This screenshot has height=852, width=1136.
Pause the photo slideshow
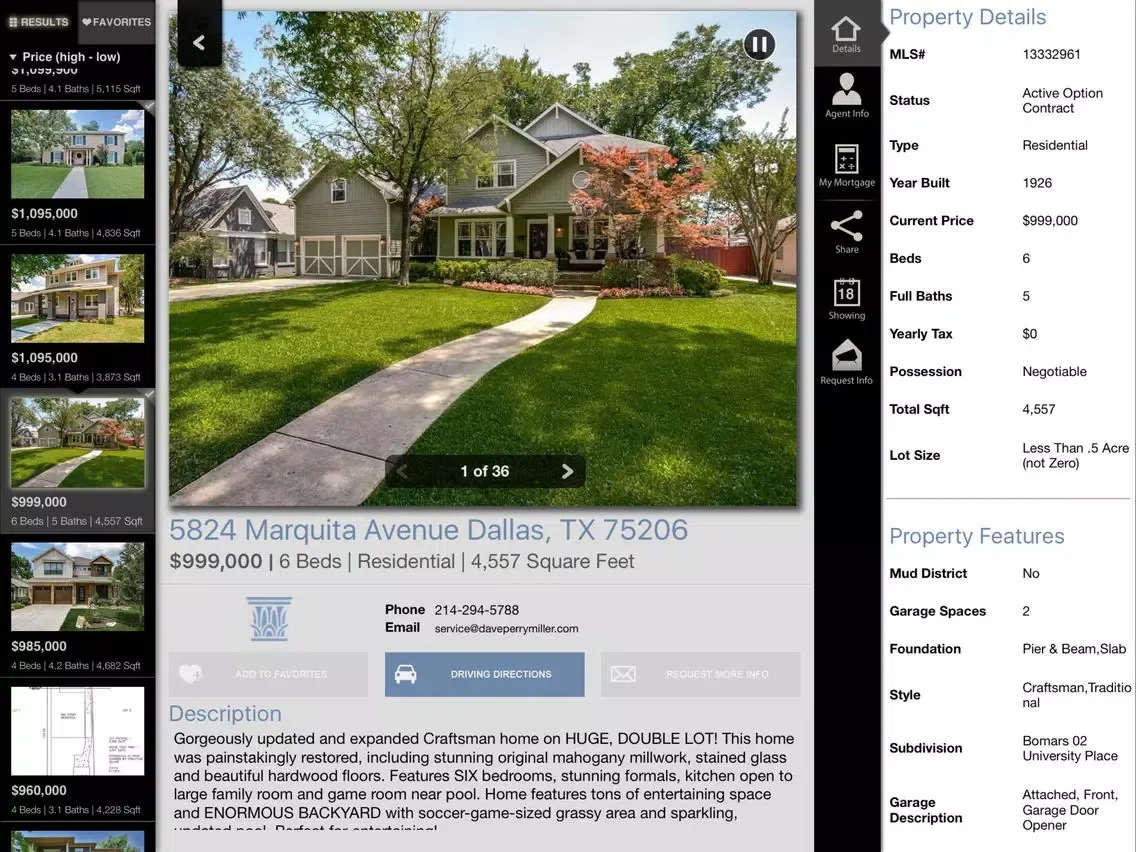point(759,44)
